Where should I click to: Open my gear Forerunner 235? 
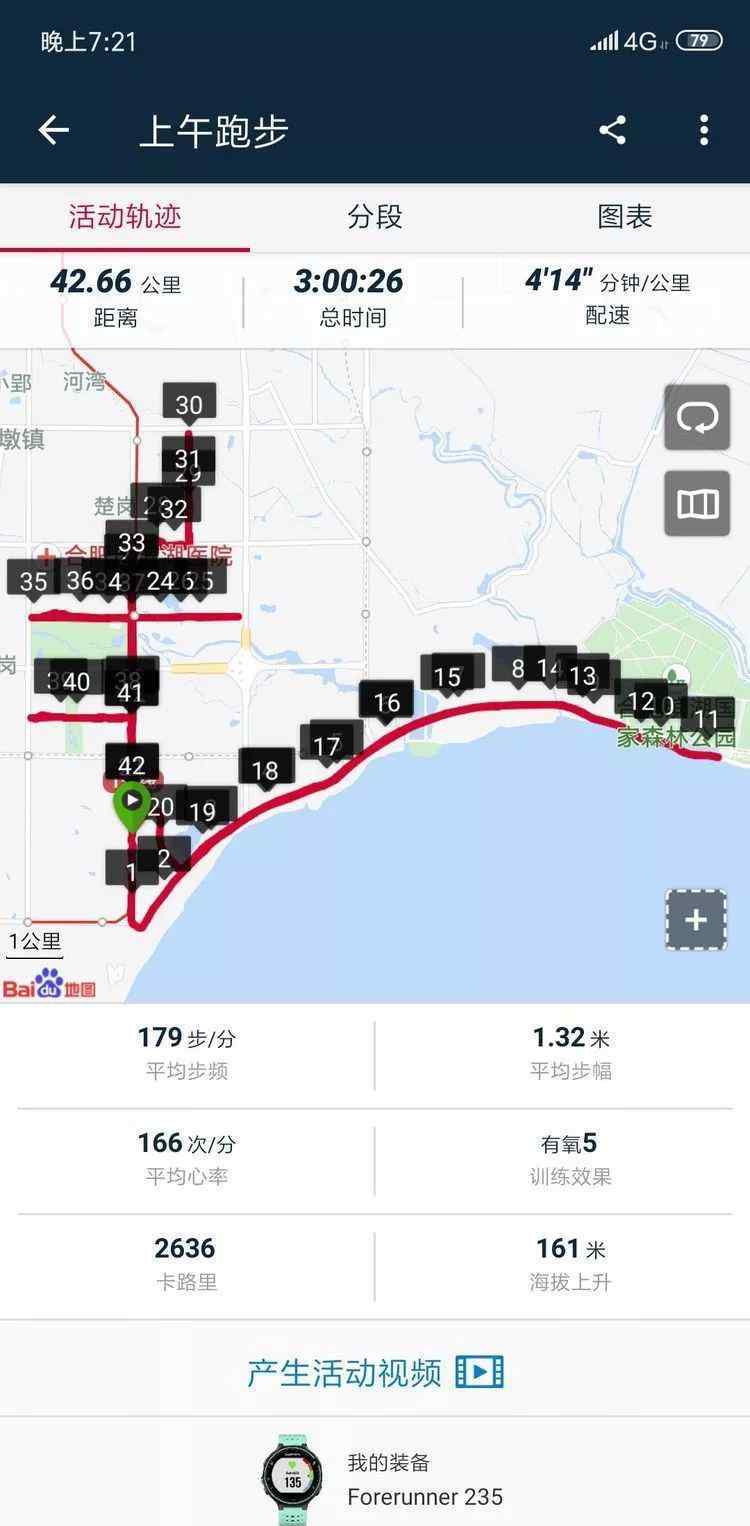(375, 1480)
